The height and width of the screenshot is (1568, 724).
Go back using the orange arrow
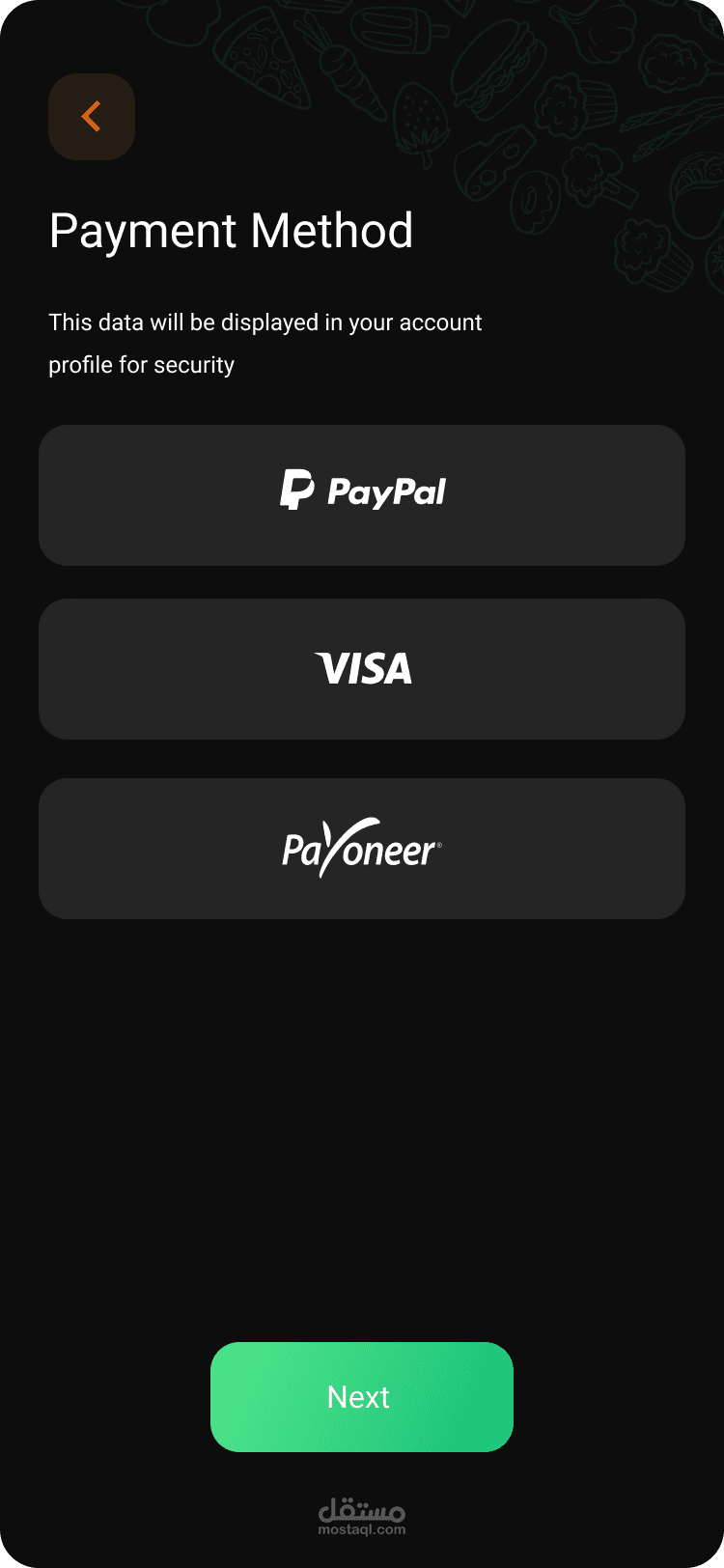(x=92, y=117)
